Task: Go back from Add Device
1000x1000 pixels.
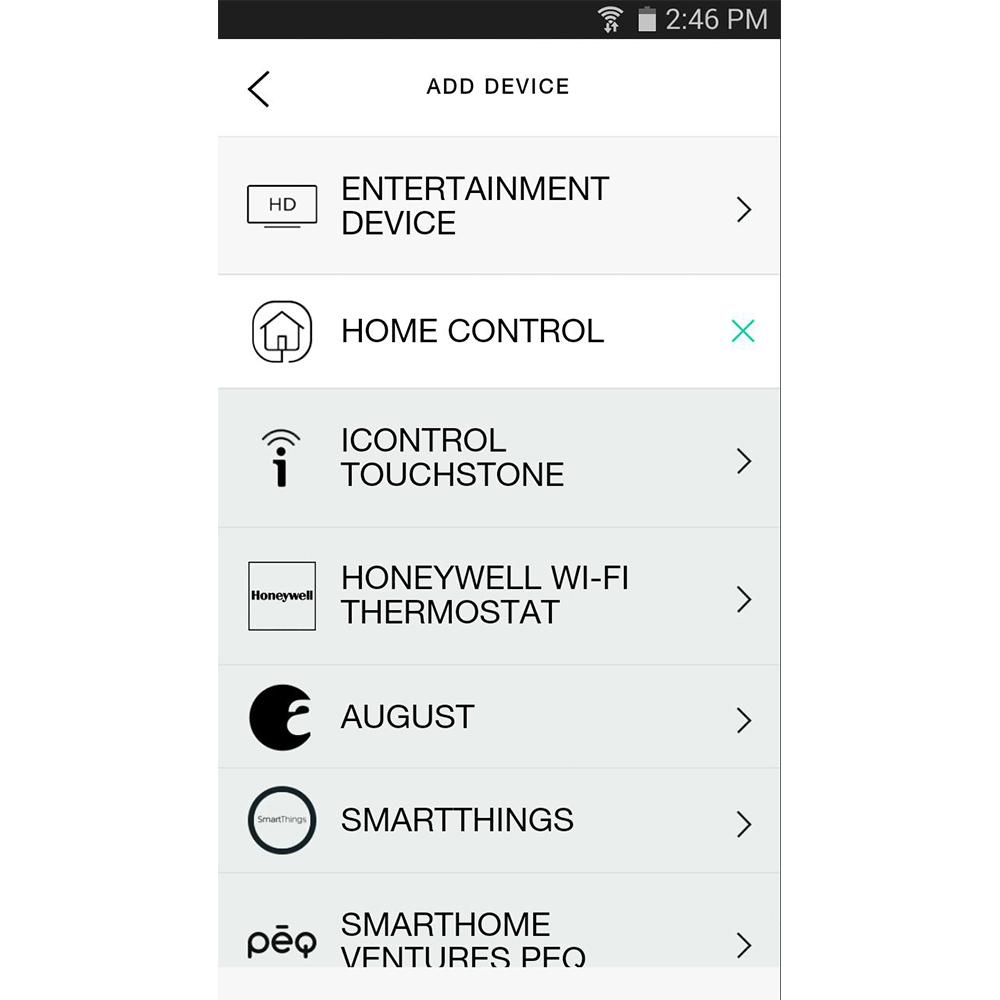Action: pos(259,88)
